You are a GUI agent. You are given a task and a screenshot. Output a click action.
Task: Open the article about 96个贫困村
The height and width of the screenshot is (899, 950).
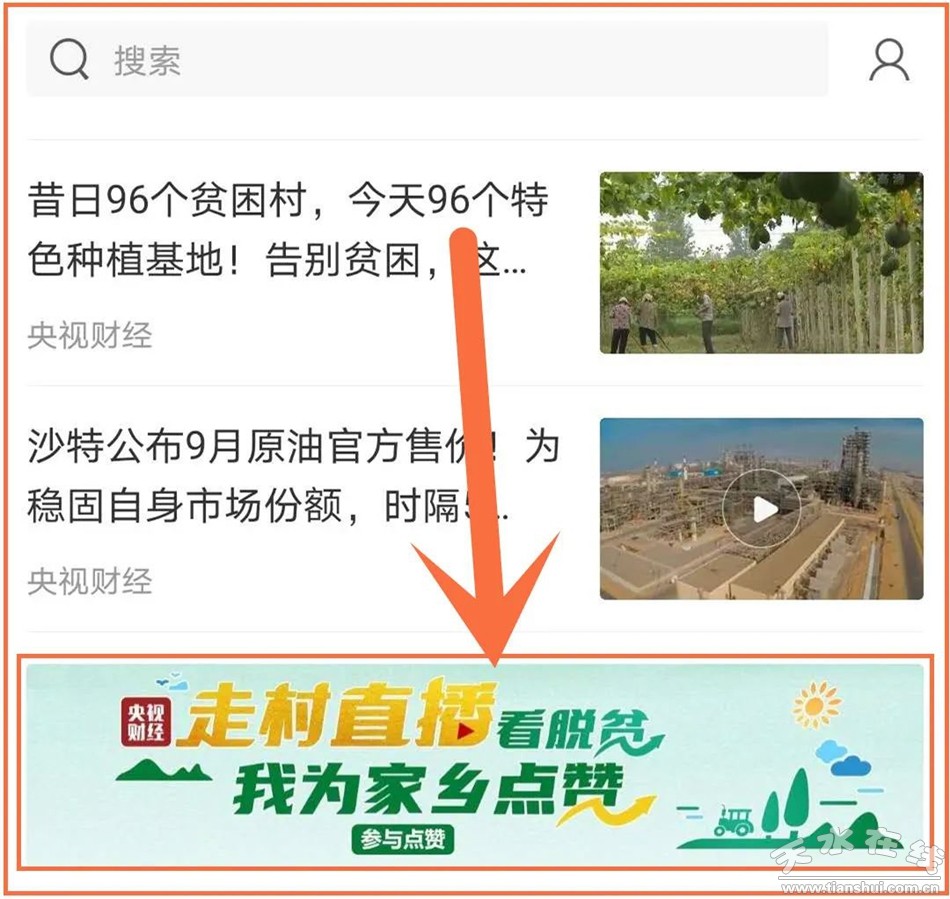pos(288,229)
